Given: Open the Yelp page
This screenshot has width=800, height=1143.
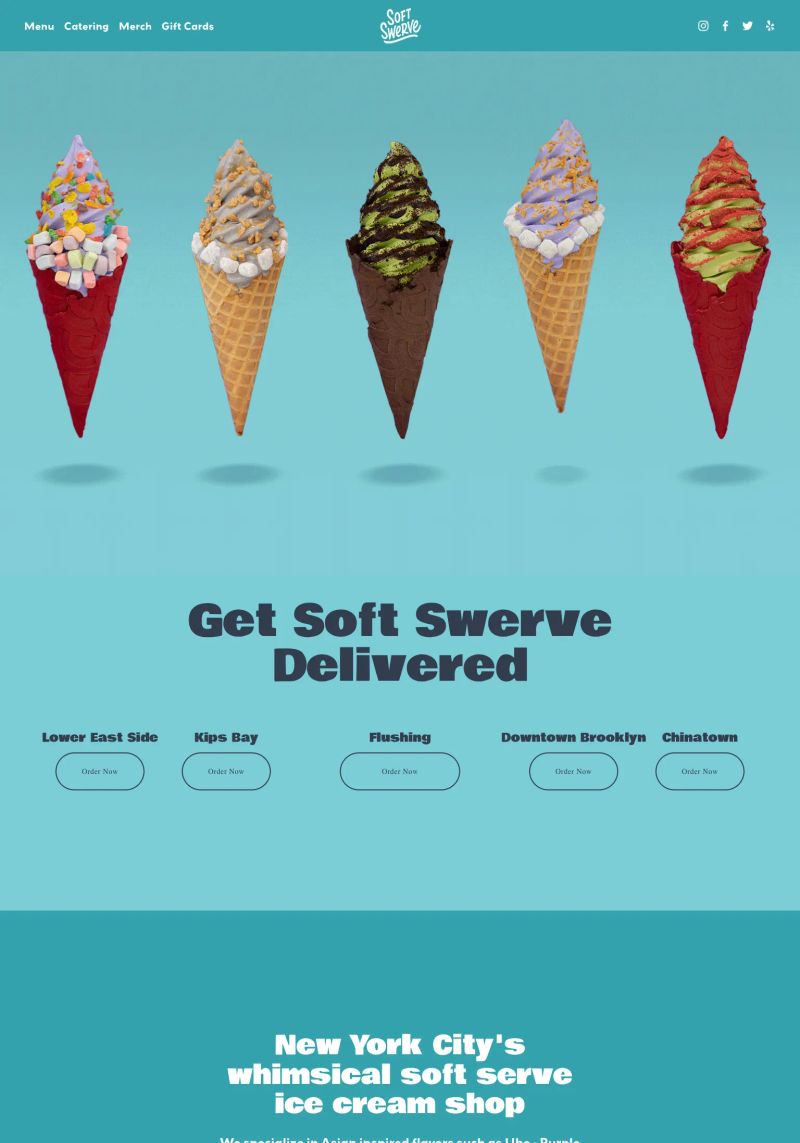Looking at the screenshot, I should (769, 26).
